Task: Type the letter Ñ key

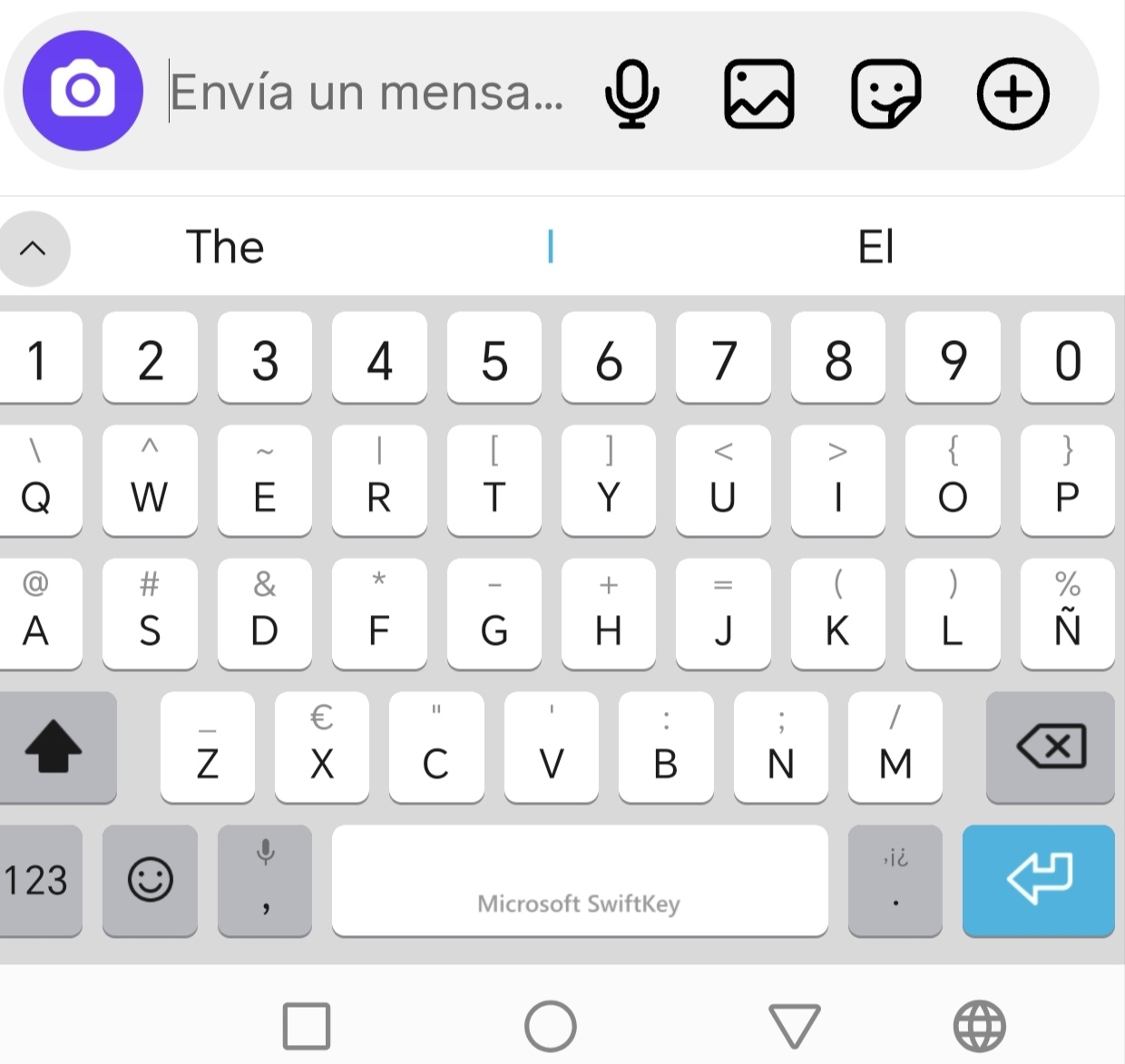Action: pyautogui.click(x=1067, y=615)
